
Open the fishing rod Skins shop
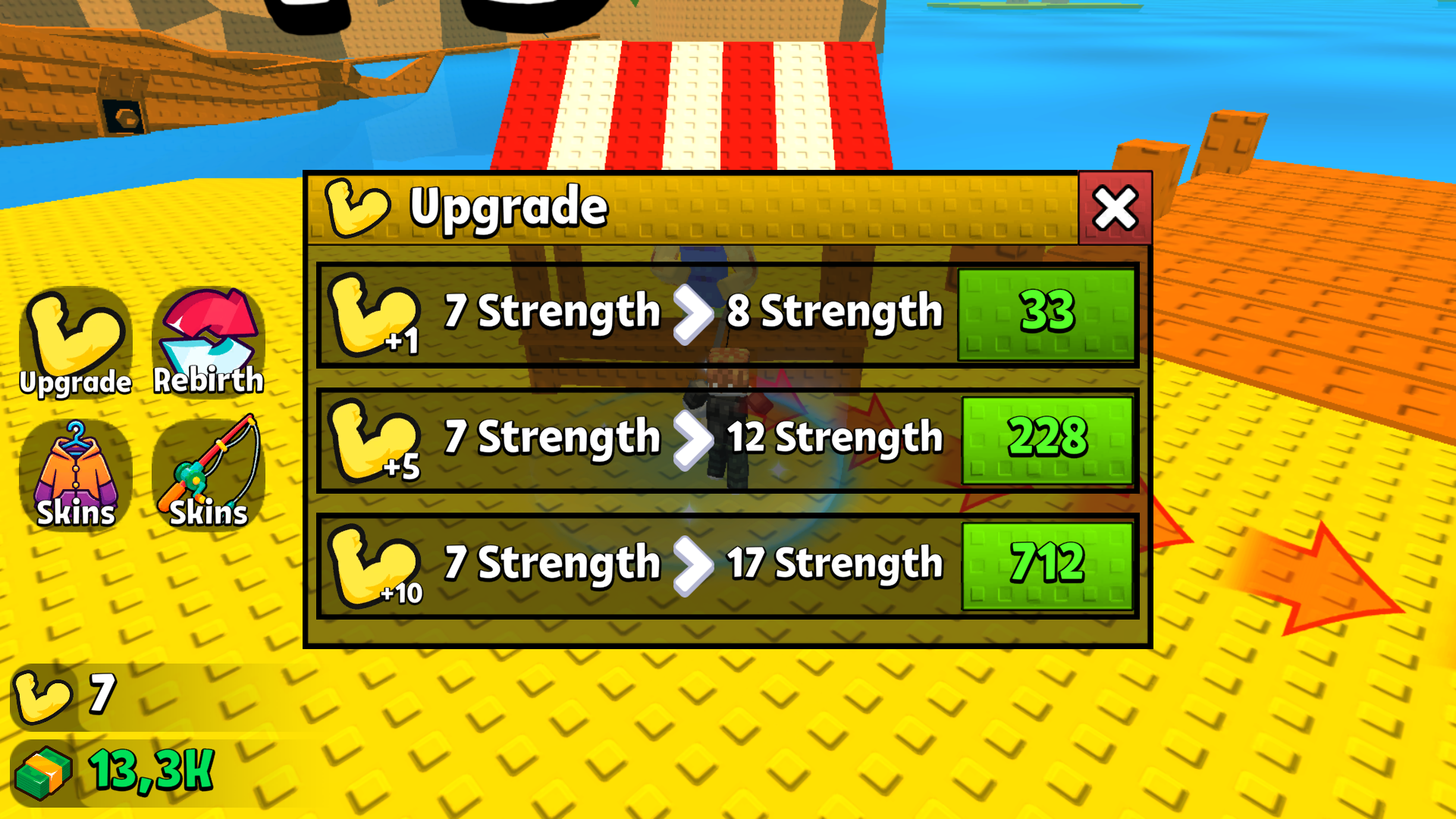point(209,474)
